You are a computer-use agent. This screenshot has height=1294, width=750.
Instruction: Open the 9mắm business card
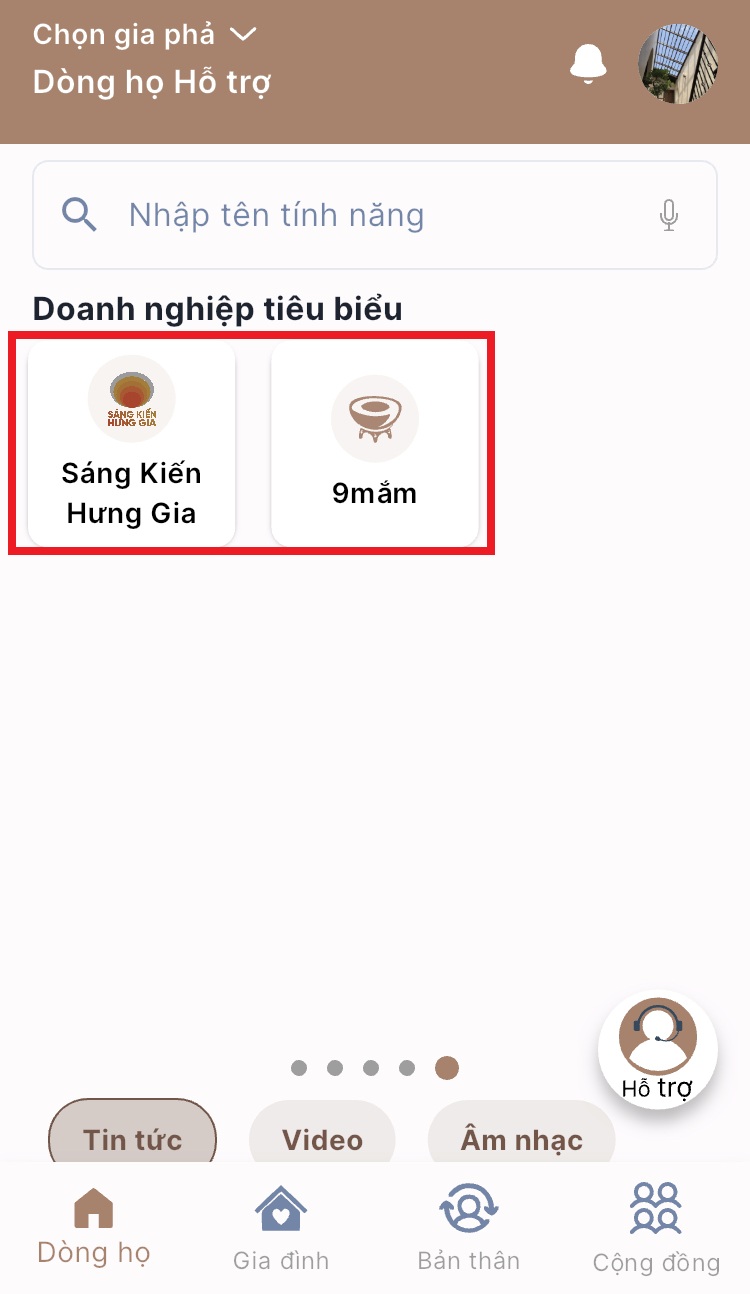[375, 445]
